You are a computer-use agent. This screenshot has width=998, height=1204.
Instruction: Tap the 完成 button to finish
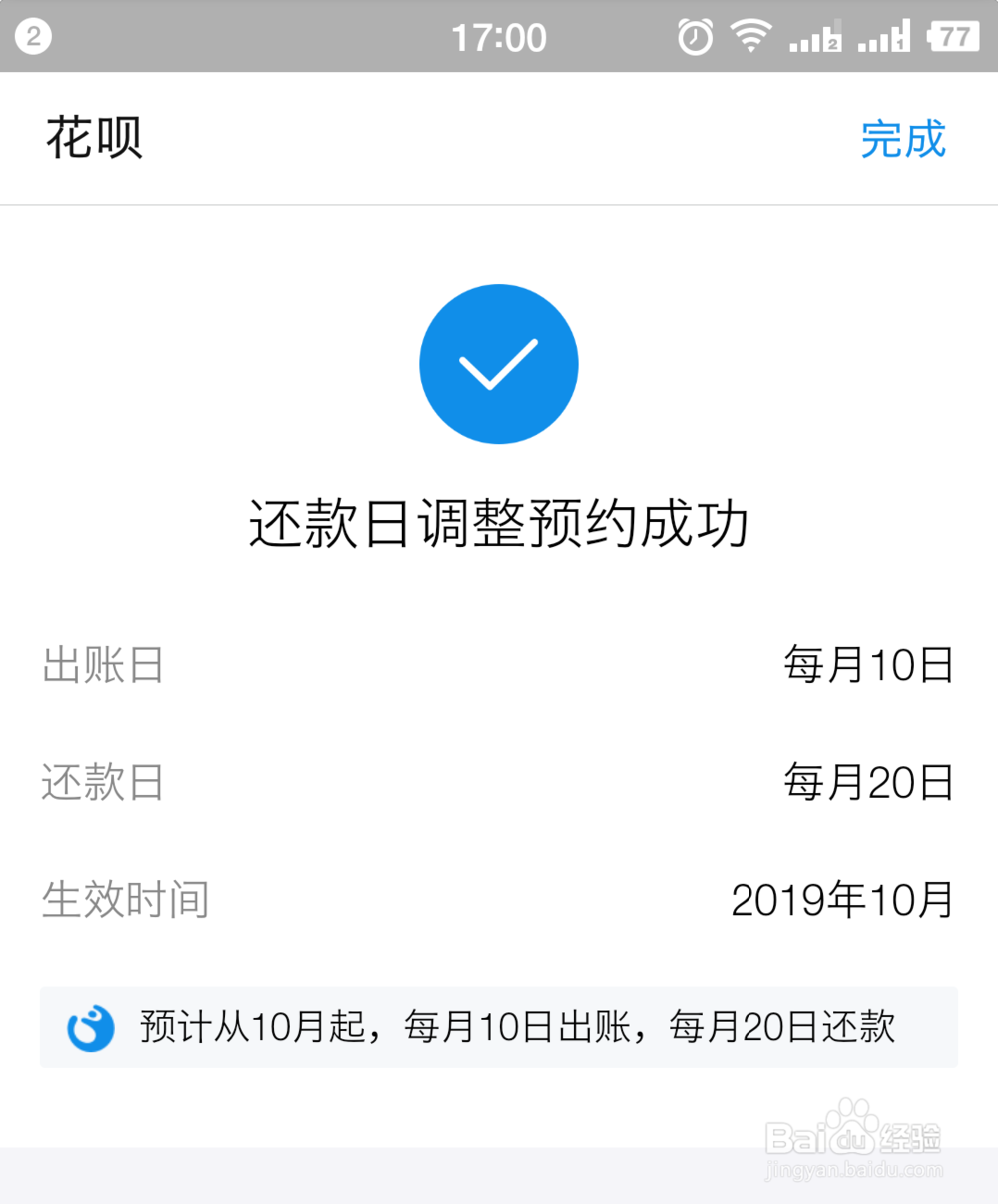[x=904, y=140]
